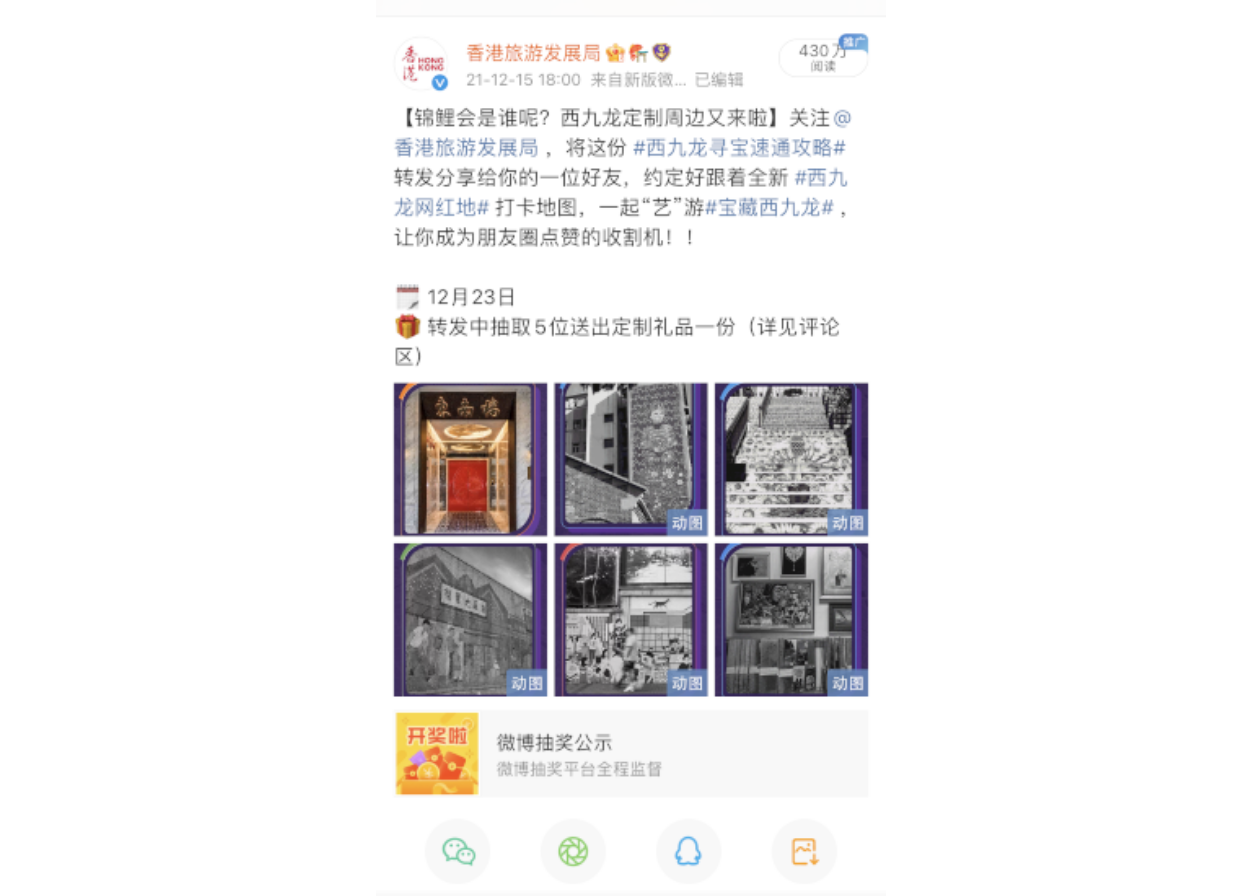Share the post to QQ
Image resolution: width=1260 pixels, height=896 pixels.
688,851
